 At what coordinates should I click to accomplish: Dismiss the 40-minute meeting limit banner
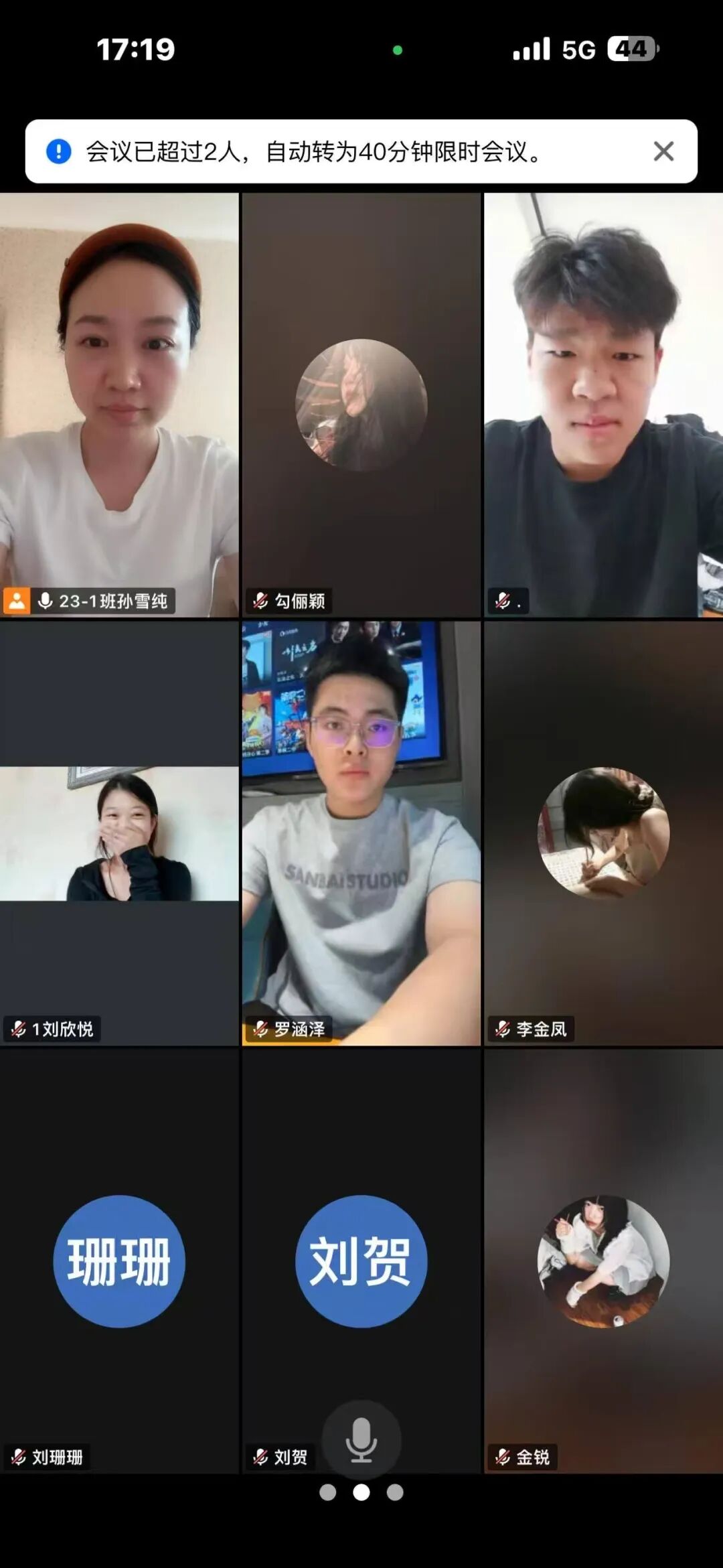[x=663, y=151]
